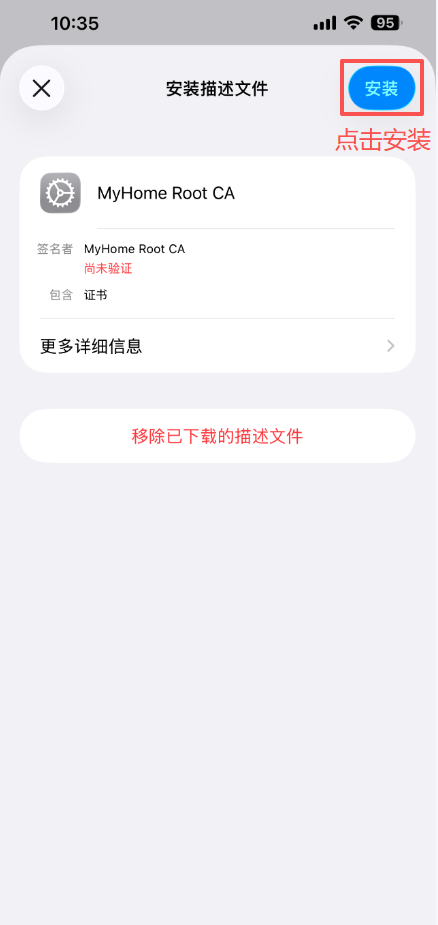Tap the 安装 button to install profile
The image size is (438, 925).
click(x=382, y=88)
